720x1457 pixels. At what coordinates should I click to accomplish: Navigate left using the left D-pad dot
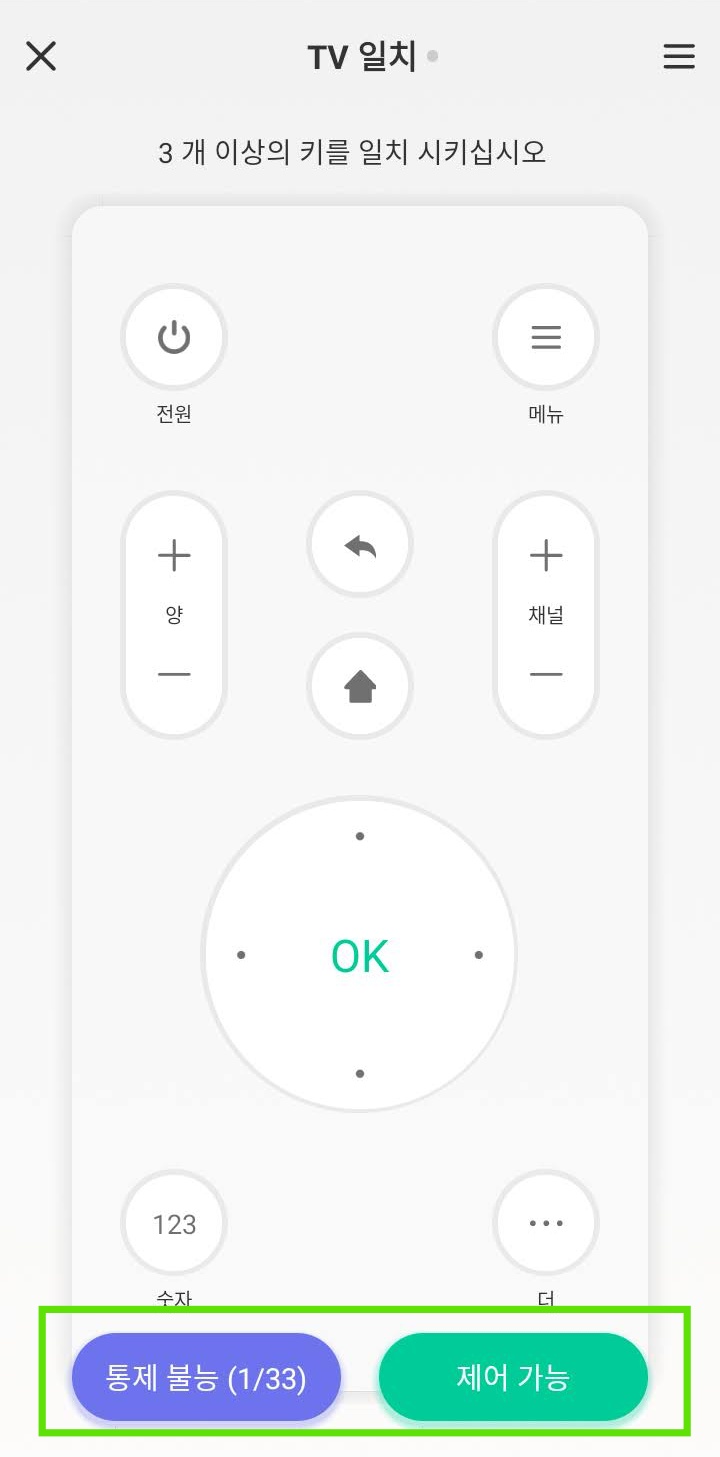241,955
